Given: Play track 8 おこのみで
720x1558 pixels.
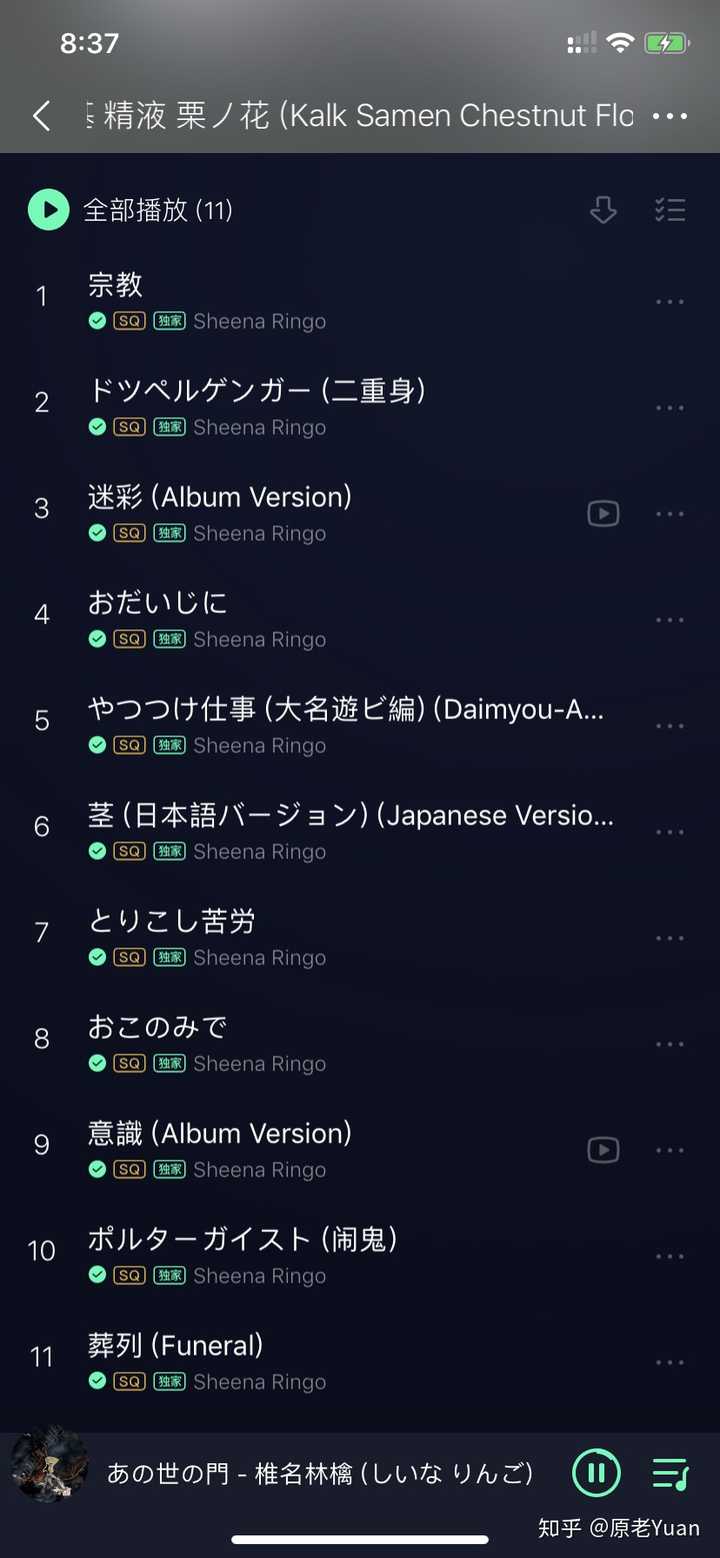Looking at the screenshot, I should 300,1044.
